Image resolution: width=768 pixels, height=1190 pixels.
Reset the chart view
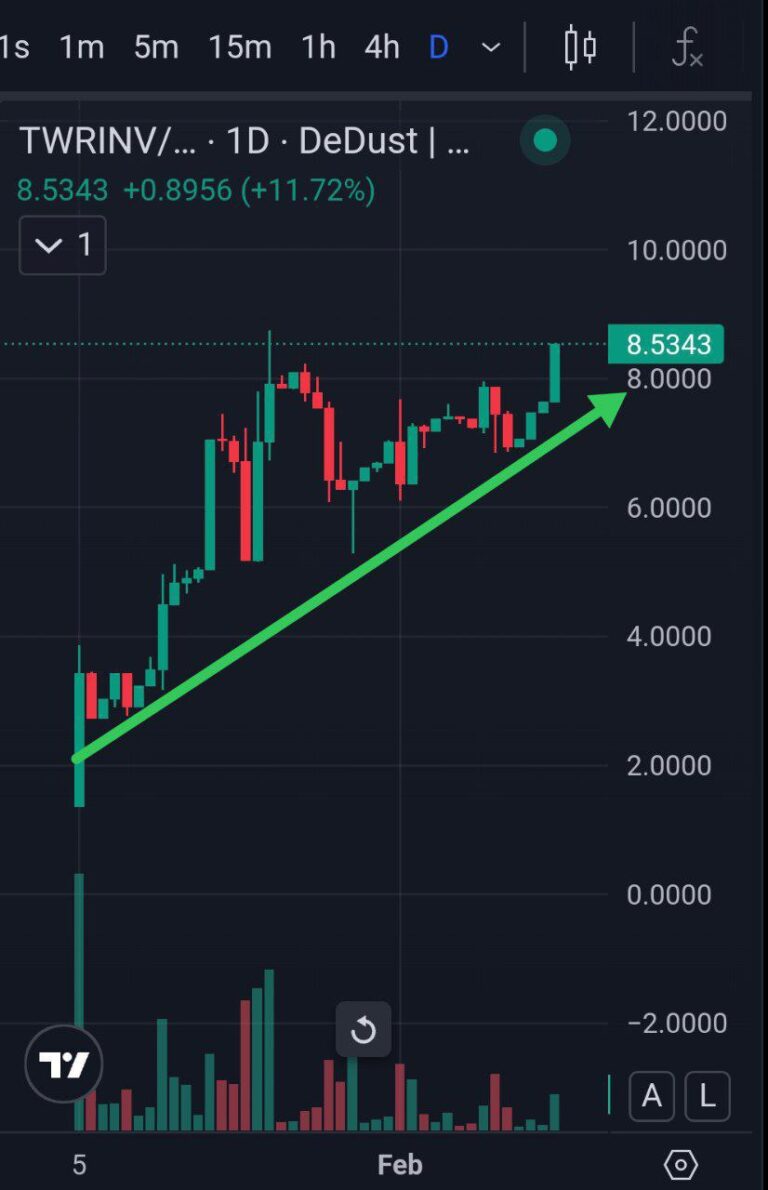coord(363,1029)
